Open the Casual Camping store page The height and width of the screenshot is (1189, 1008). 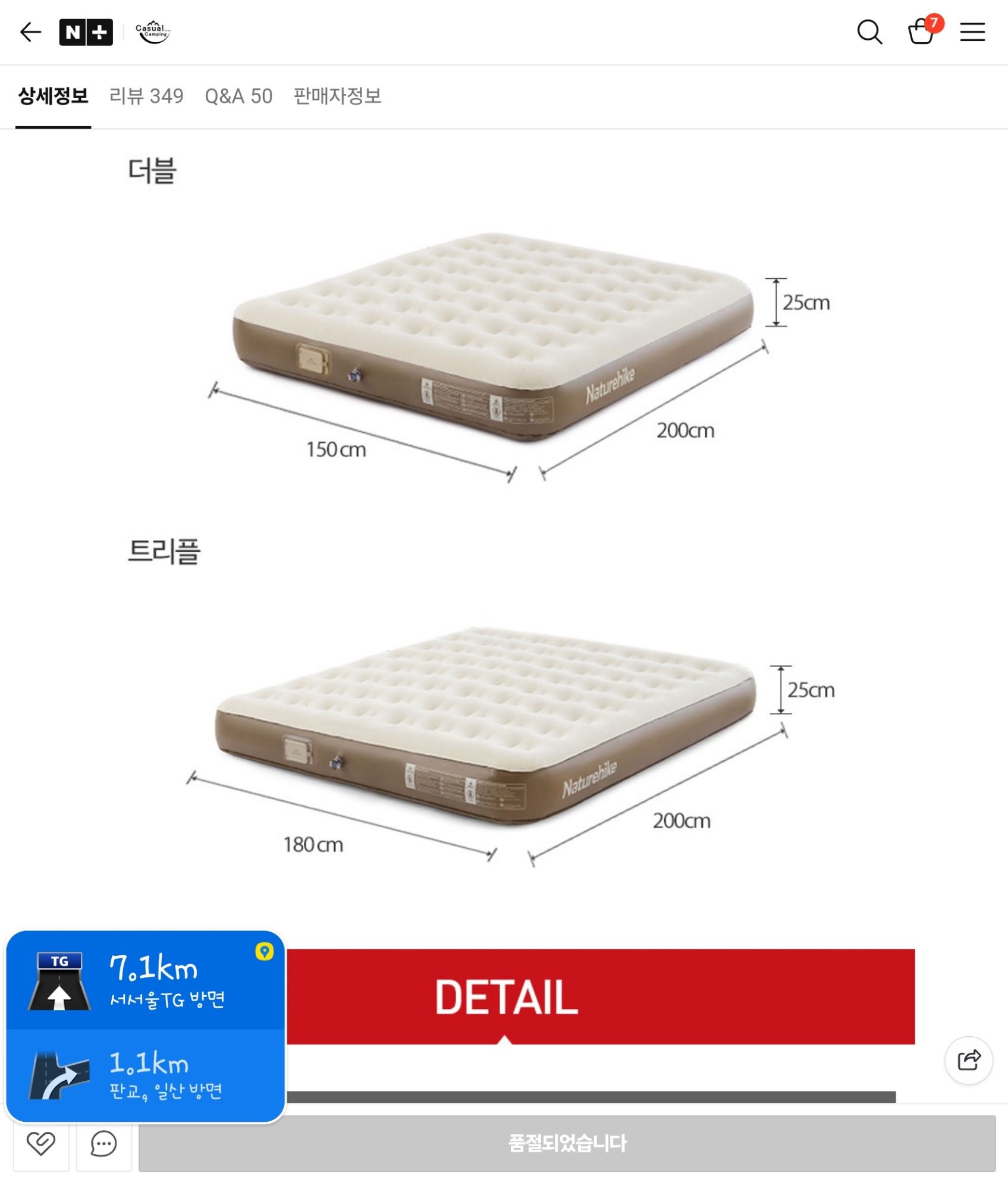click(x=153, y=32)
